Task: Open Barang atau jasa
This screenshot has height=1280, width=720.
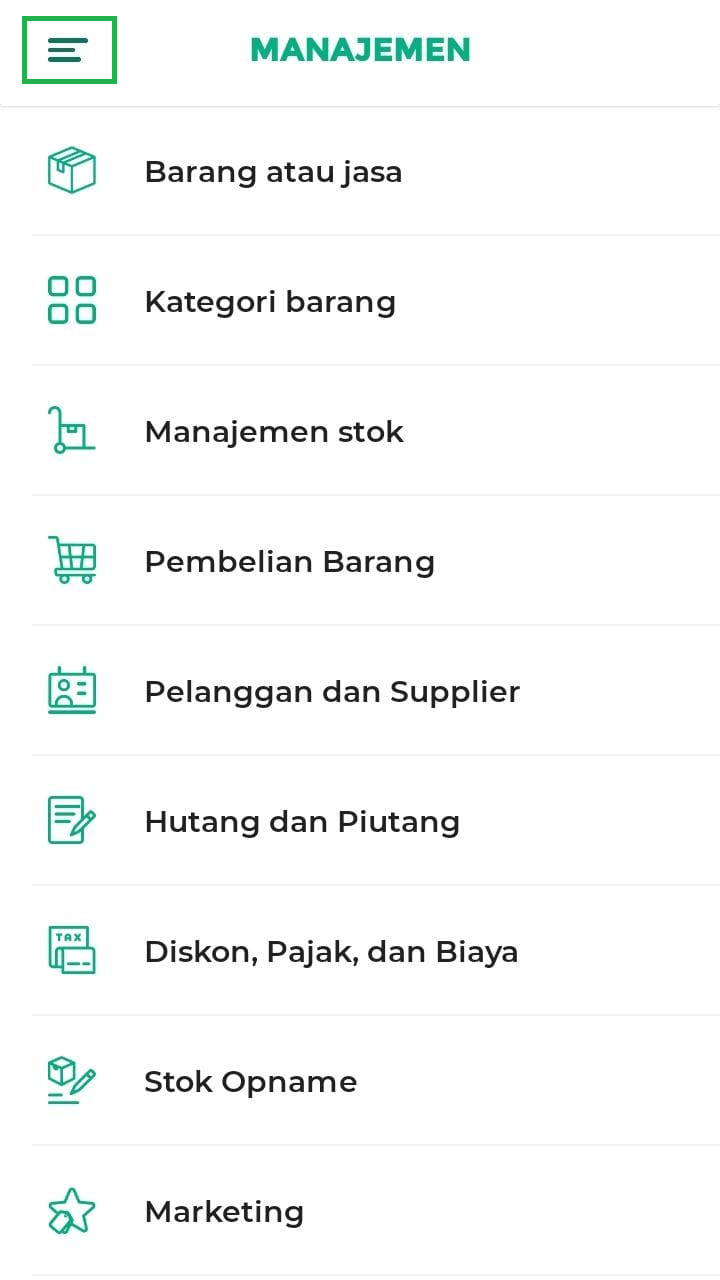Action: (x=273, y=172)
